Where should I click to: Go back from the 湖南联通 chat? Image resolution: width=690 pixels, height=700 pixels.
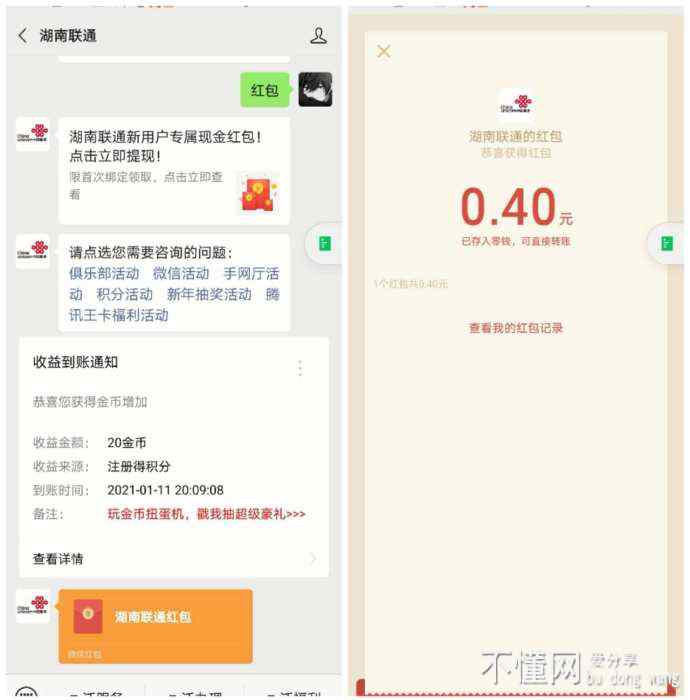click(x=22, y=36)
